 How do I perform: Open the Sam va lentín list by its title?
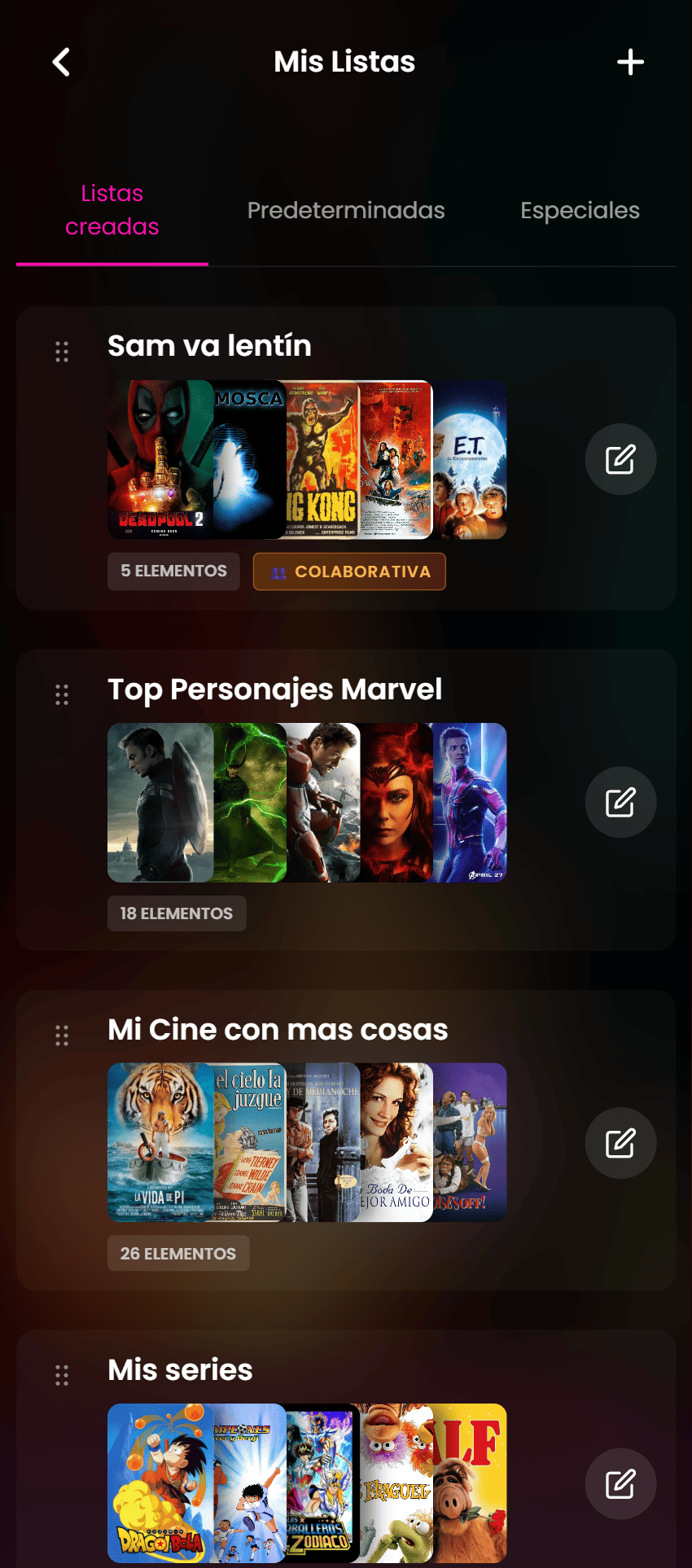click(x=209, y=346)
